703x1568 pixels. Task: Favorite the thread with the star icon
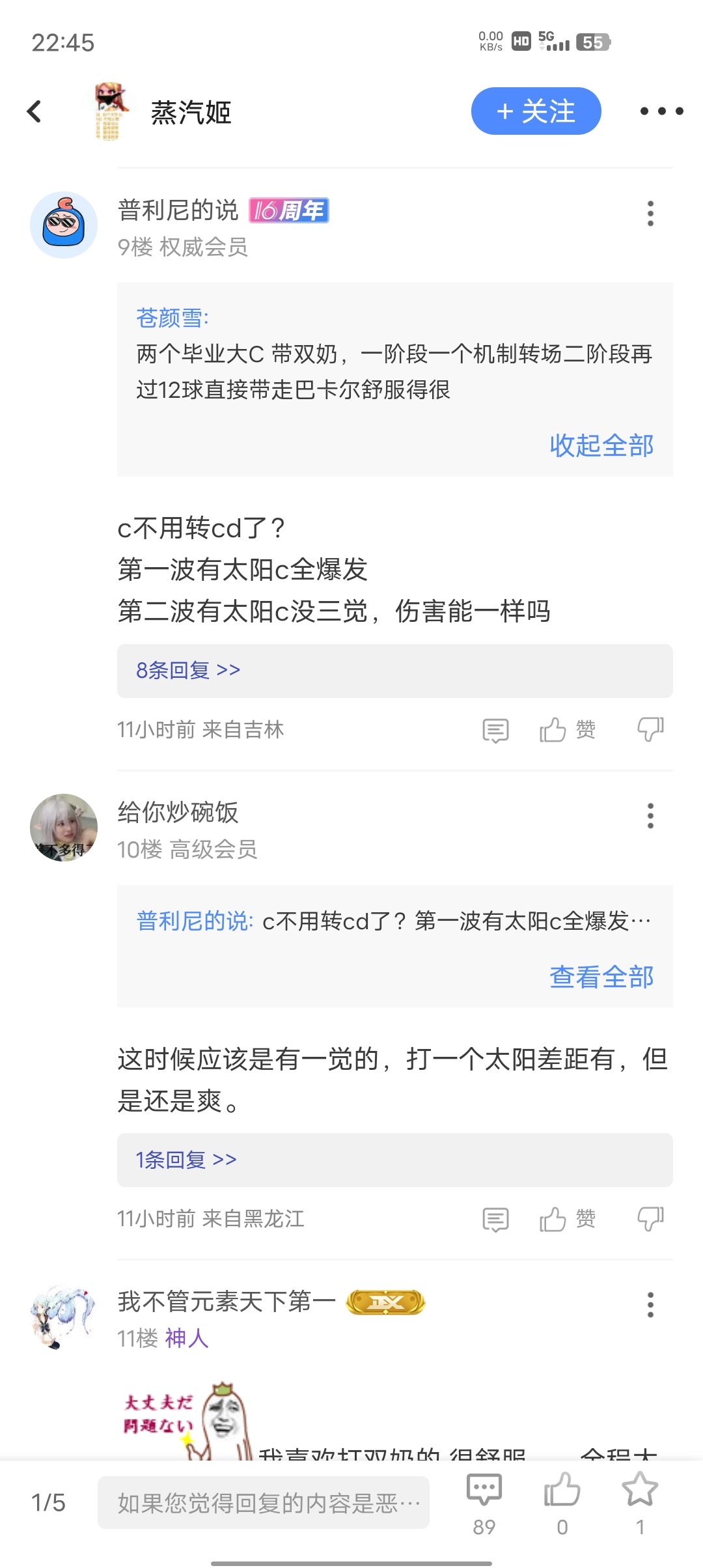coord(640,1503)
